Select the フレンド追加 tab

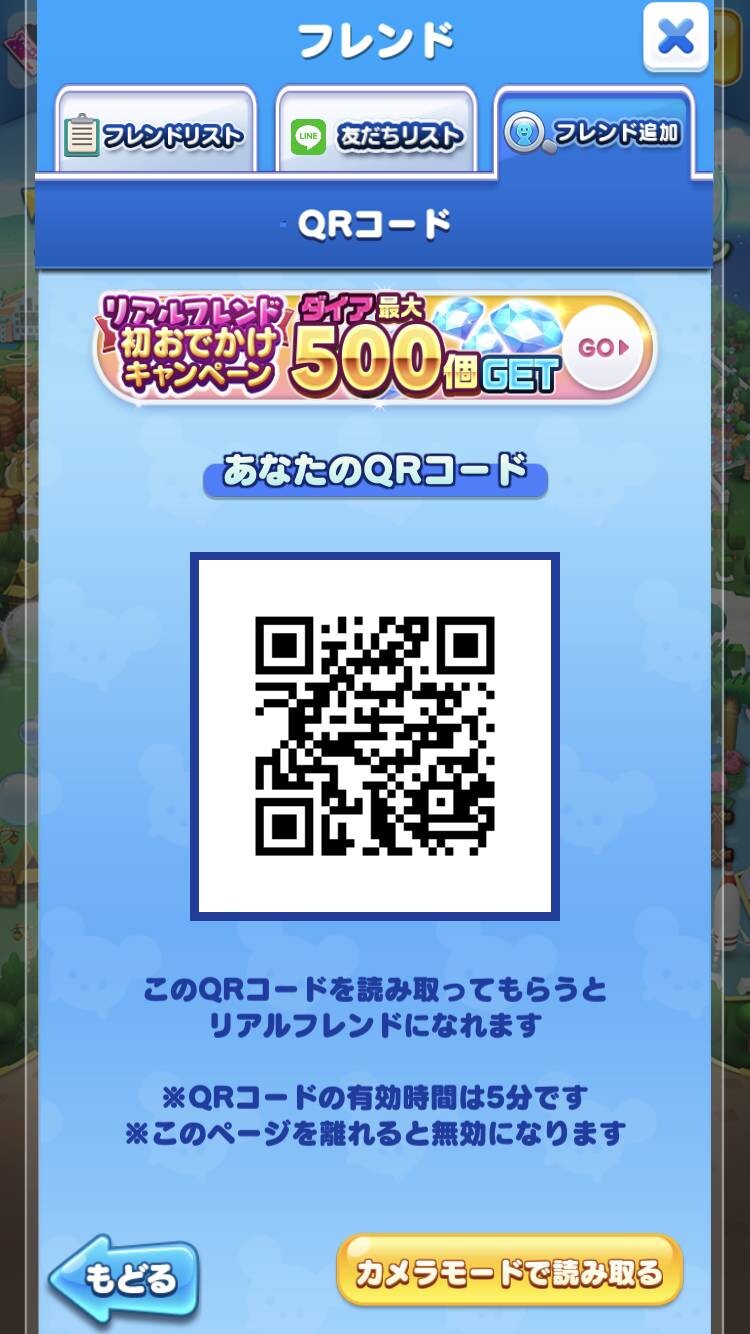594,132
